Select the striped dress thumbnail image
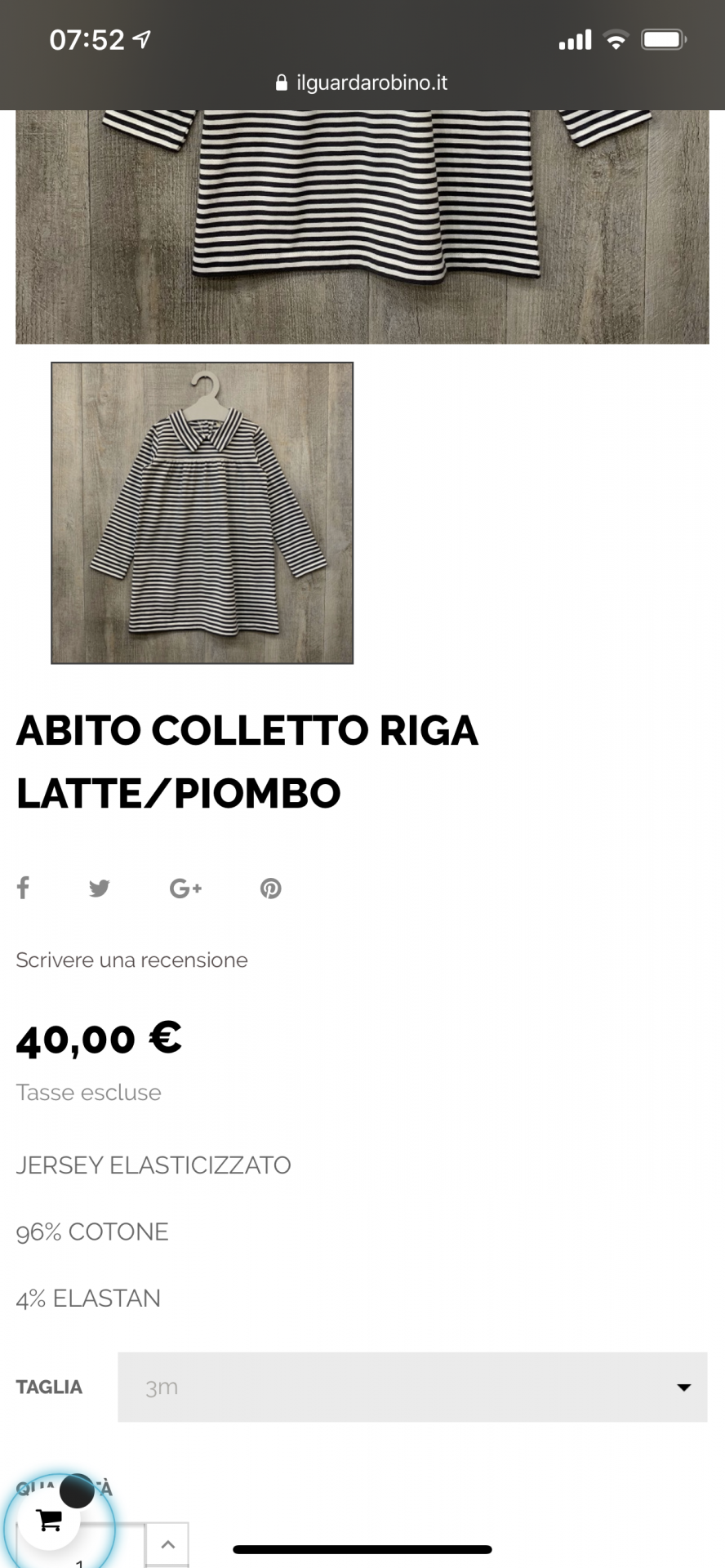Viewport: 725px width, 1568px height. pos(202,512)
